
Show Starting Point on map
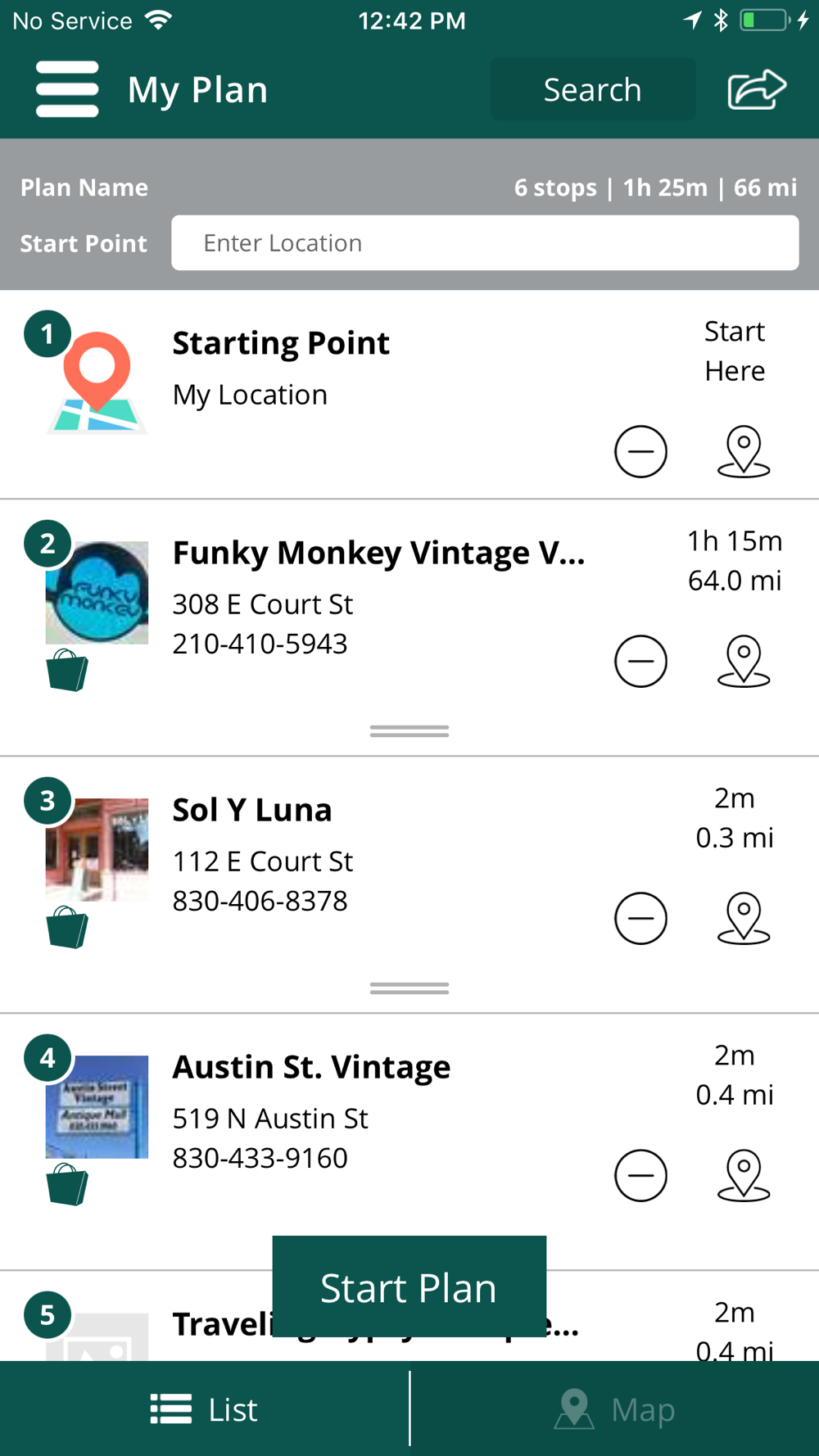point(743,451)
